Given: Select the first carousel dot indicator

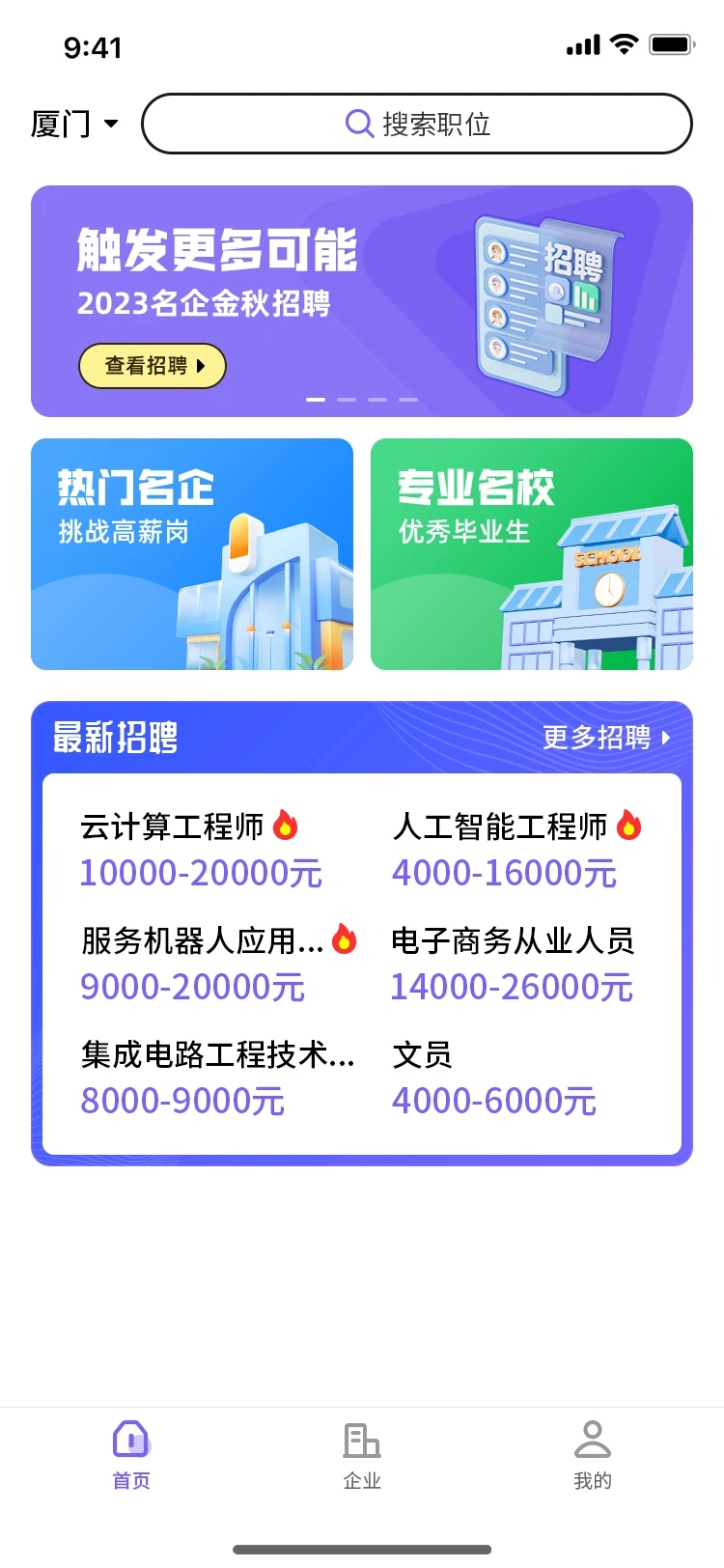Looking at the screenshot, I should (x=316, y=399).
